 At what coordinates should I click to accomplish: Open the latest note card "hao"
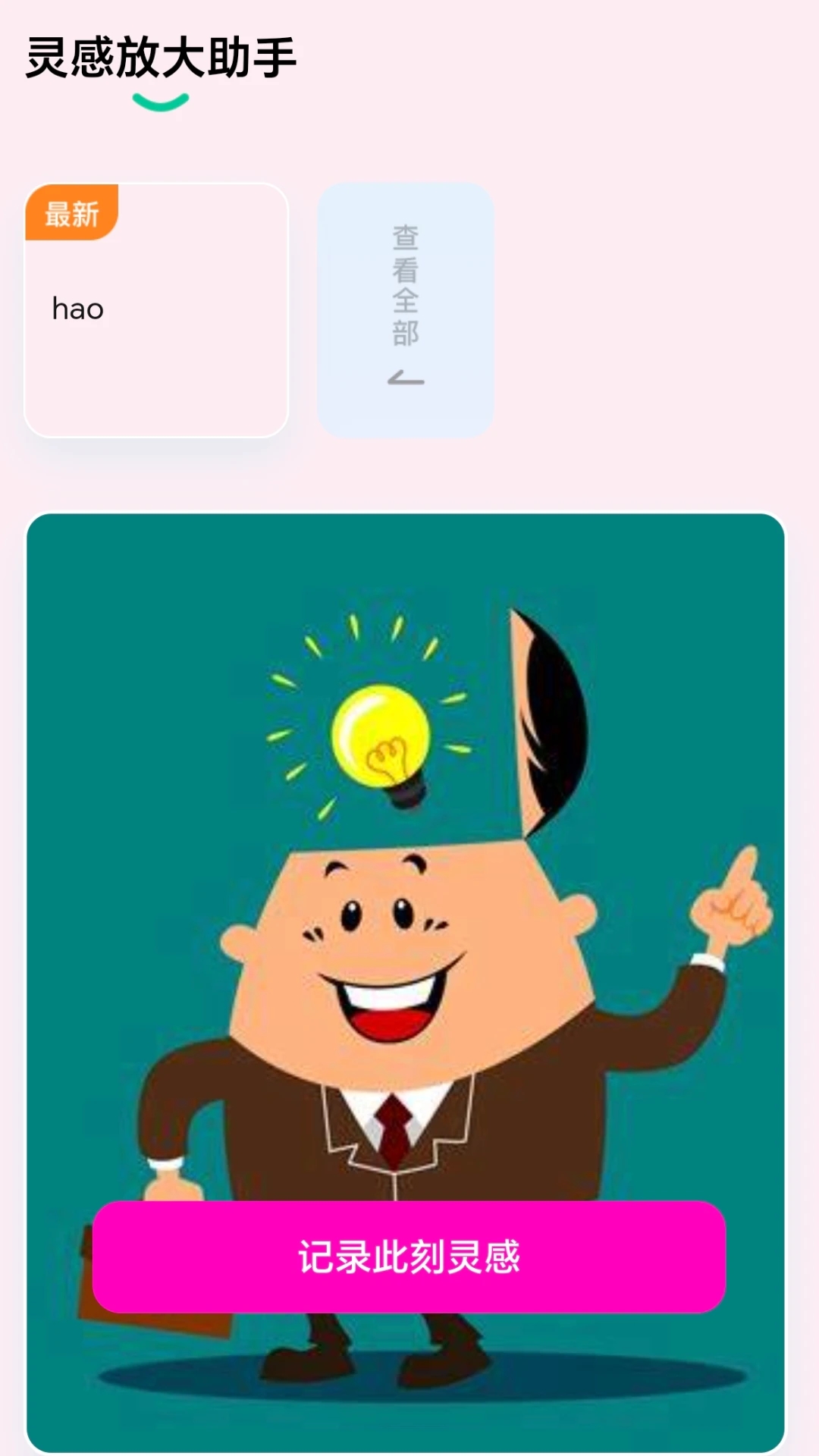156,310
